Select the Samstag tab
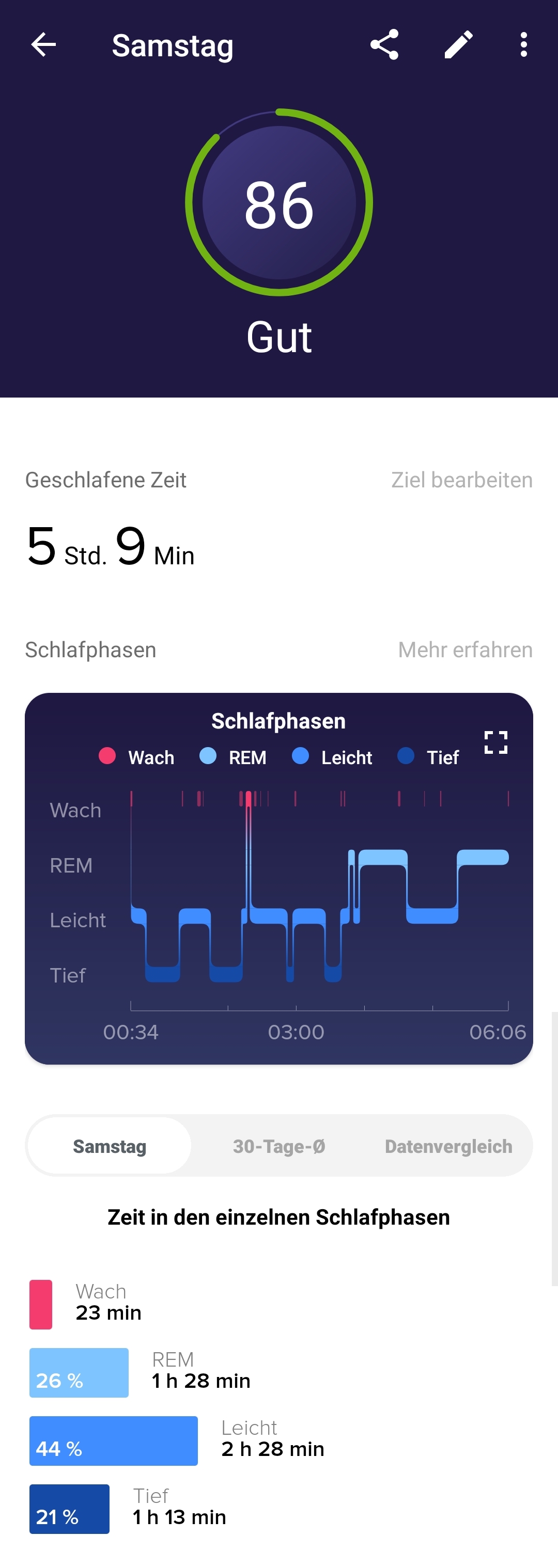The image size is (558, 1568). click(x=110, y=1146)
